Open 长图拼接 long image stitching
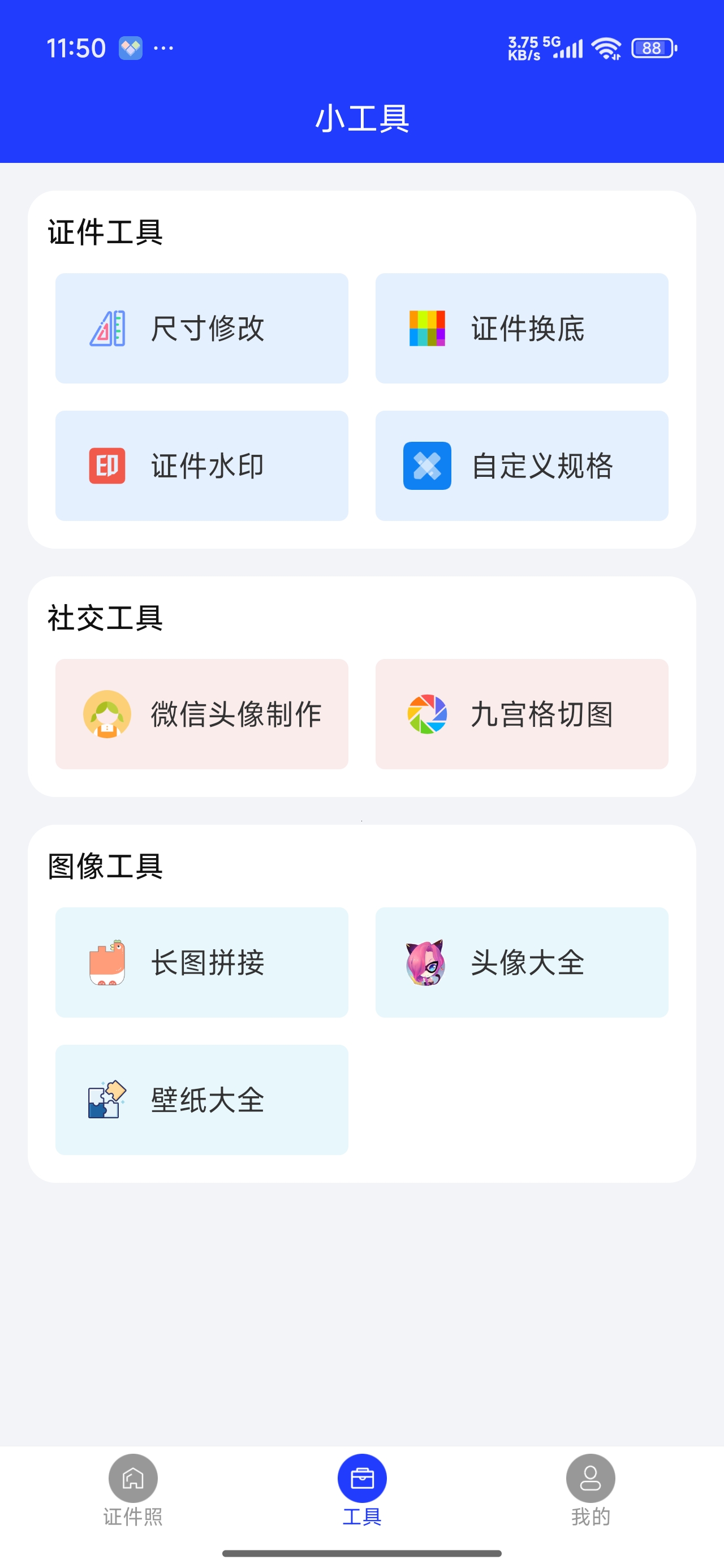This screenshot has width=724, height=1568. pyautogui.click(x=201, y=962)
